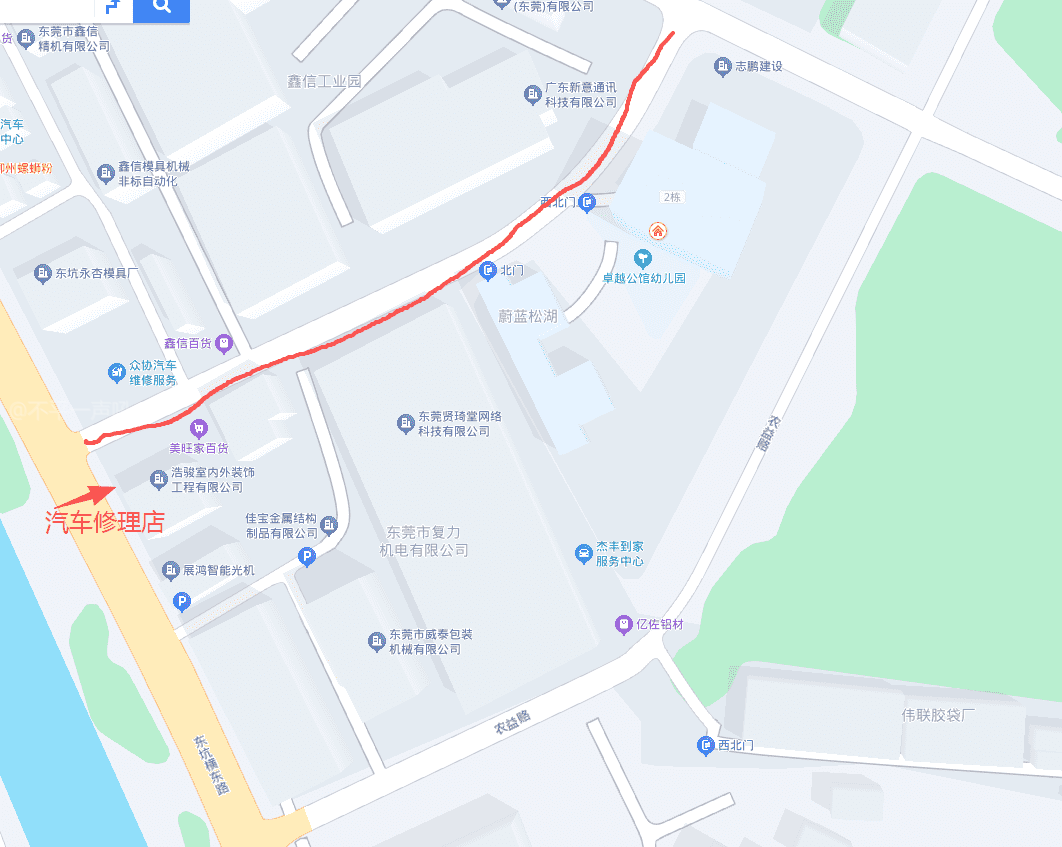Open the 亿佐铝材 shop marker
The image size is (1062, 847).
[x=624, y=625]
